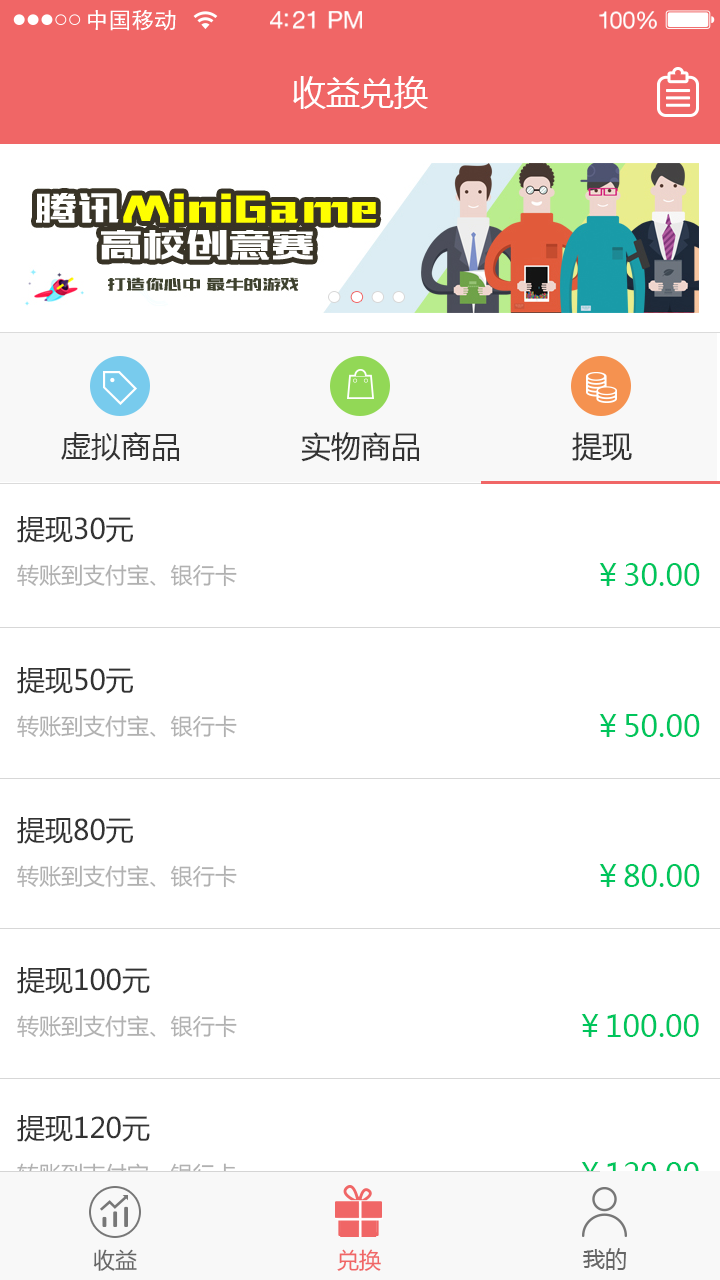Go to the 收益 bottom tab
The image size is (720, 1280).
point(115,1227)
